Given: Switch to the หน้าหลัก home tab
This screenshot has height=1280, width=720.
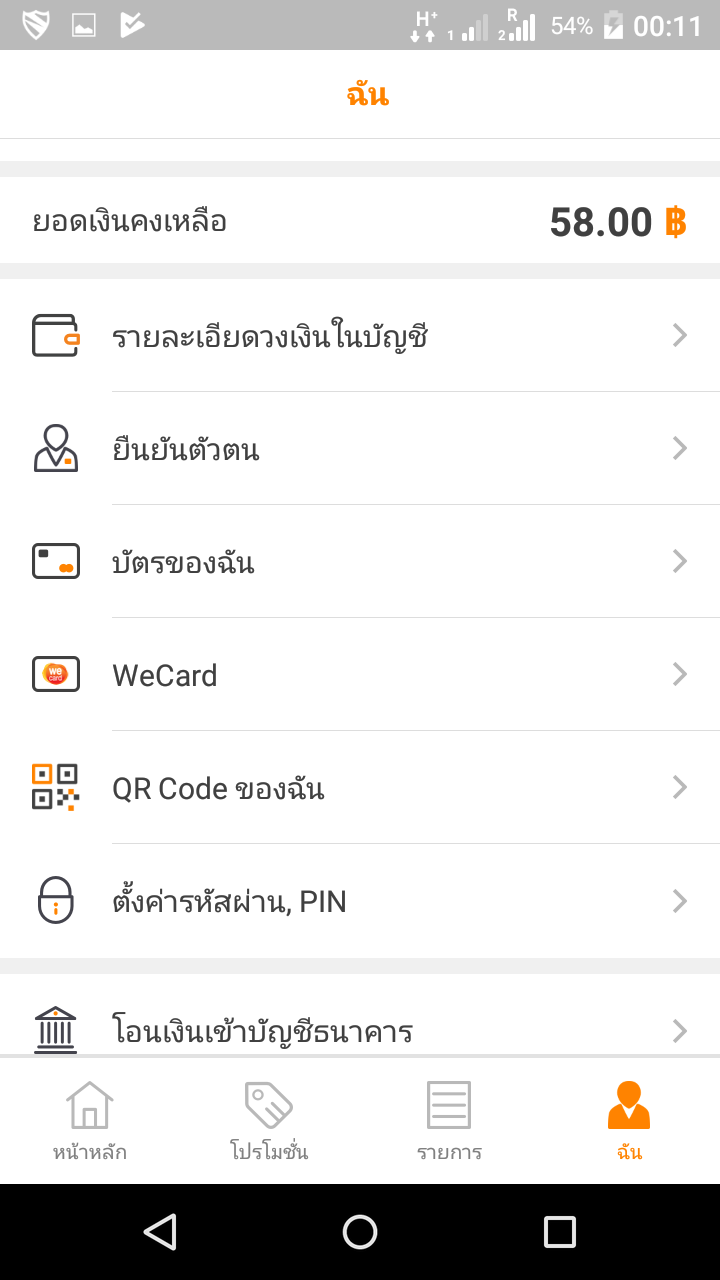Looking at the screenshot, I should (x=90, y=1120).
